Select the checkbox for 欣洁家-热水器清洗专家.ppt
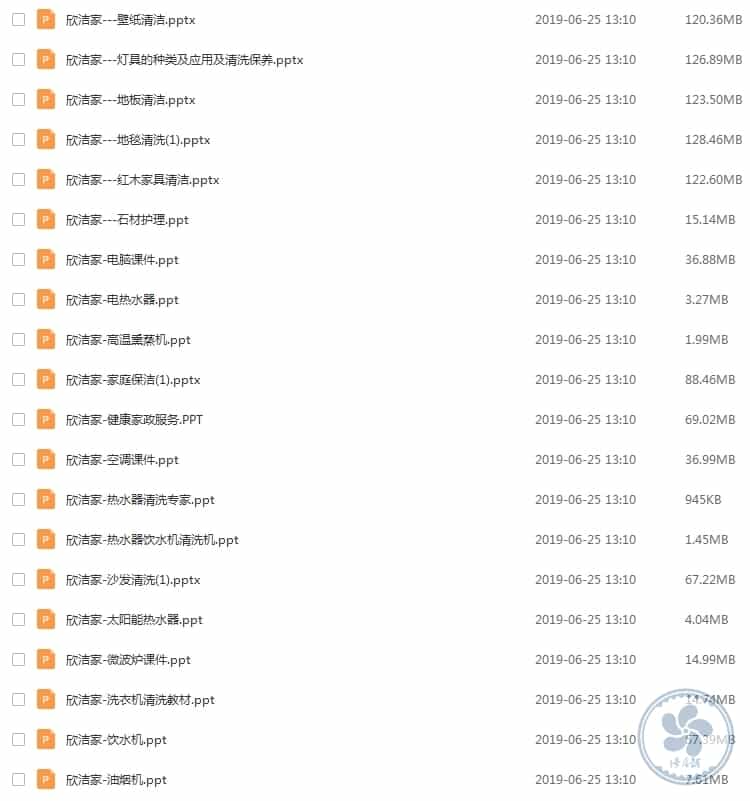Viewport: 750px width, 801px height. pyautogui.click(x=18, y=499)
